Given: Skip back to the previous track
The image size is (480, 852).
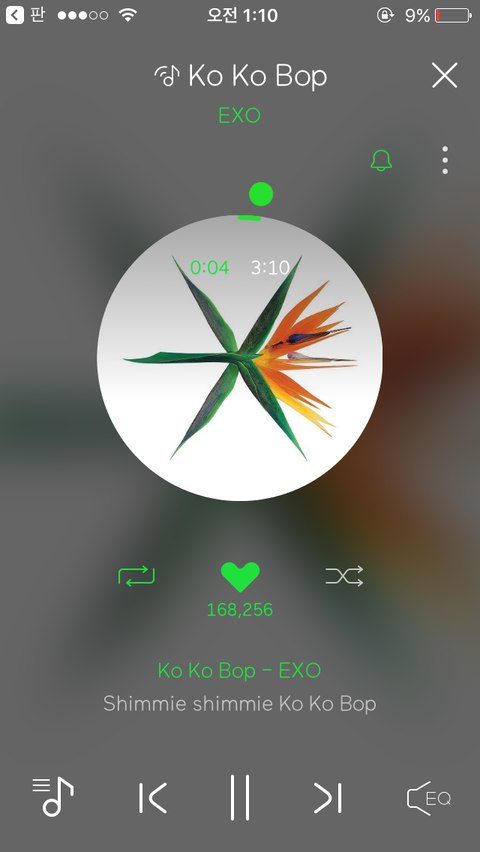Looking at the screenshot, I should click(152, 798).
